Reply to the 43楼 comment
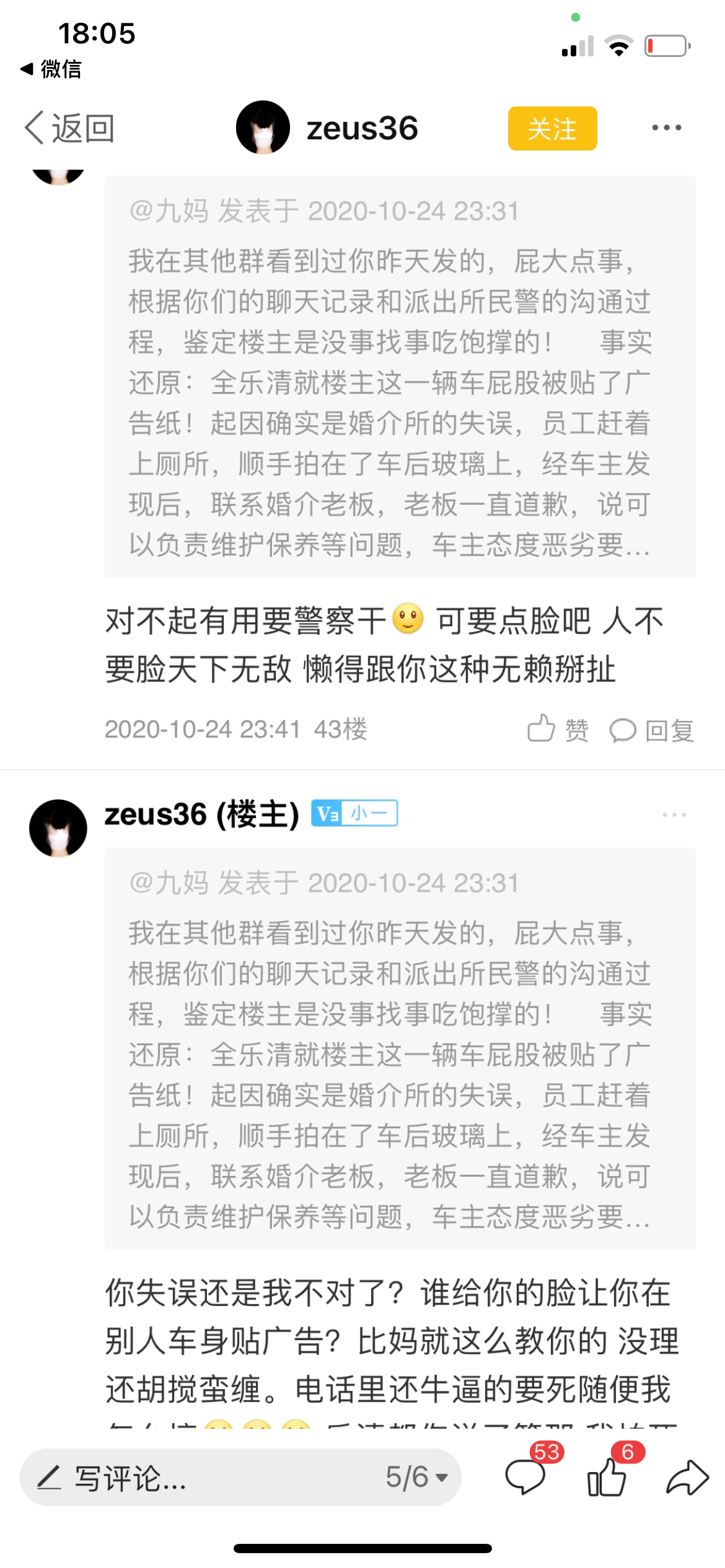 652,730
